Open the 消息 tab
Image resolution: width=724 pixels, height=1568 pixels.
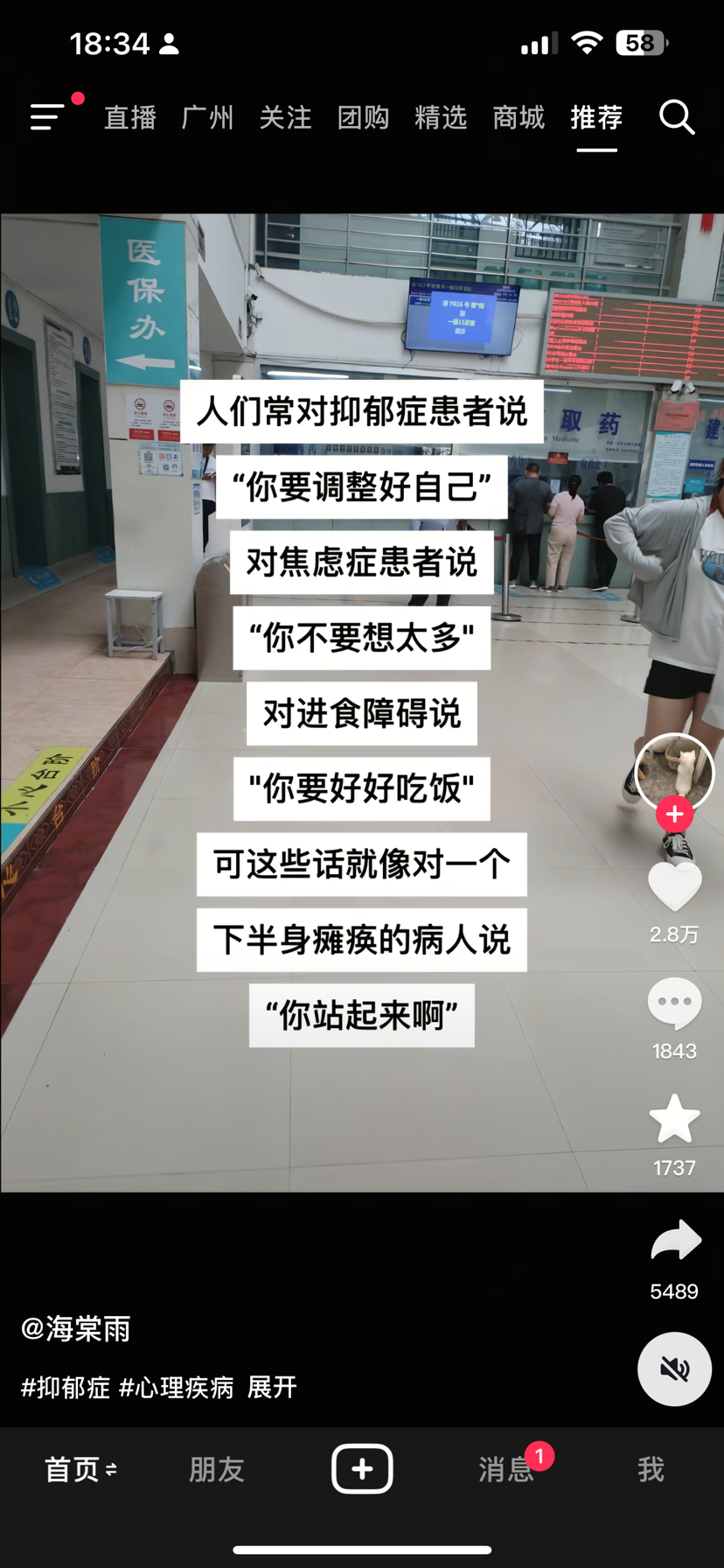(x=505, y=1469)
